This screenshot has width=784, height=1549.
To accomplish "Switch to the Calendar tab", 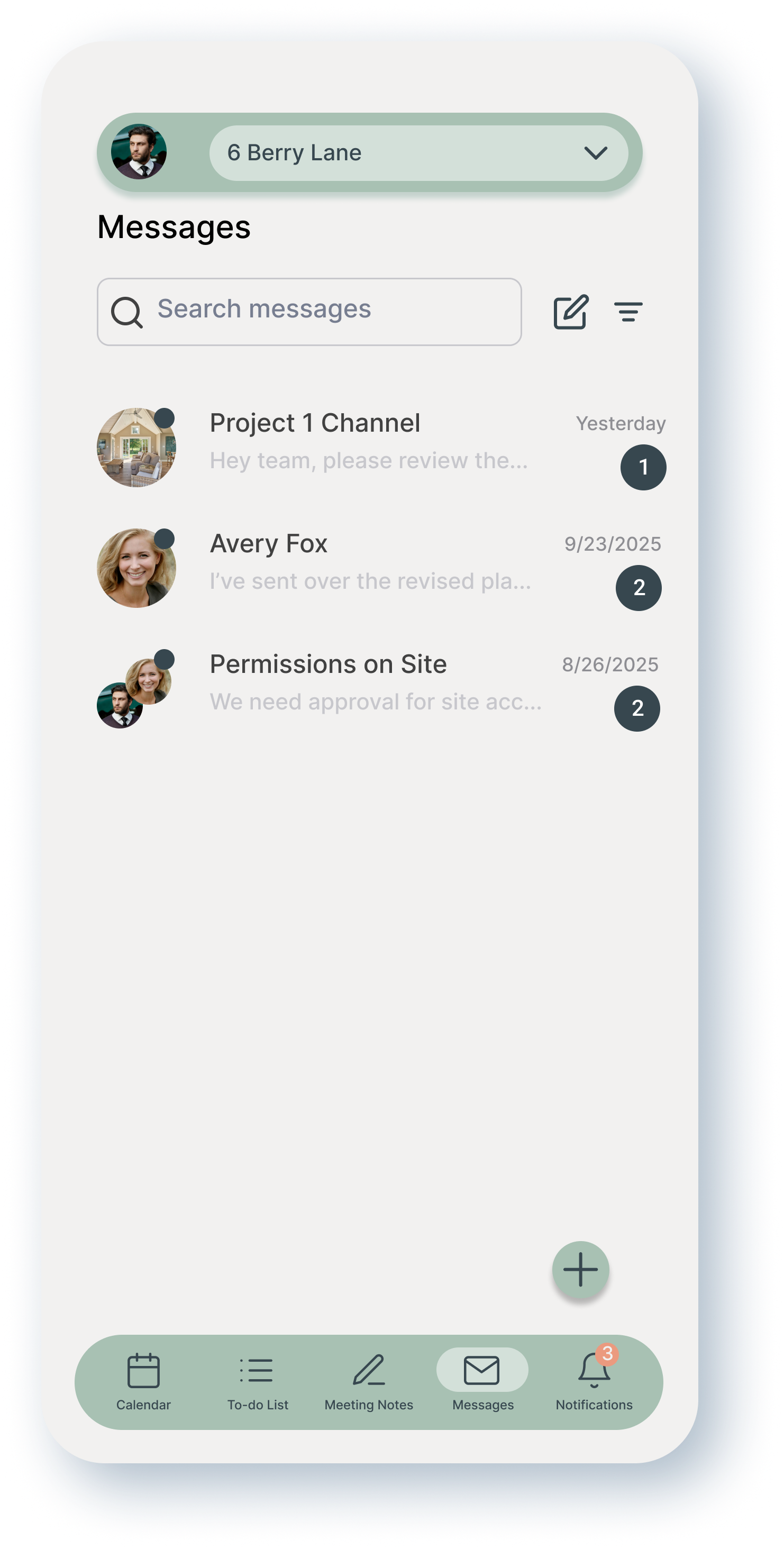I will pos(143,1382).
